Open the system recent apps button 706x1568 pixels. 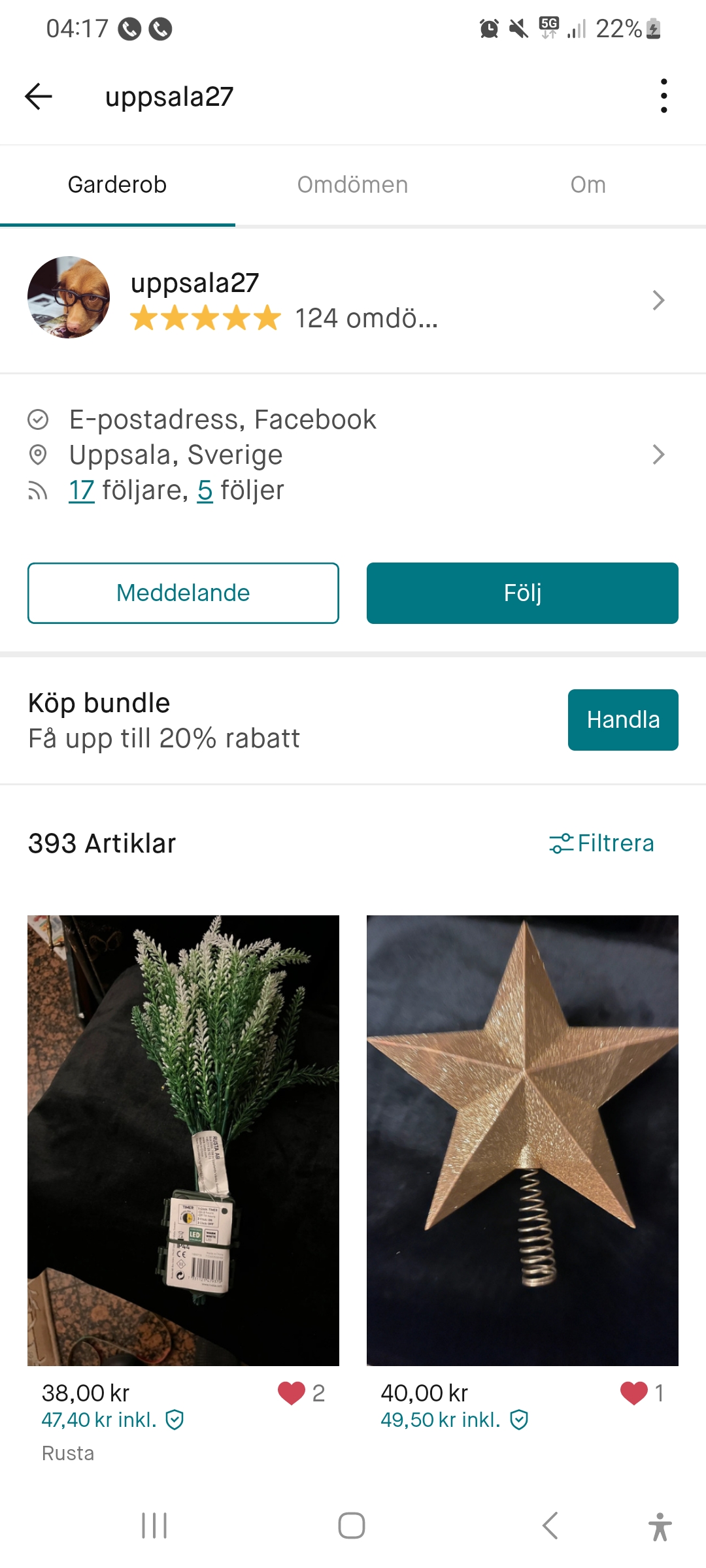(x=154, y=1526)
